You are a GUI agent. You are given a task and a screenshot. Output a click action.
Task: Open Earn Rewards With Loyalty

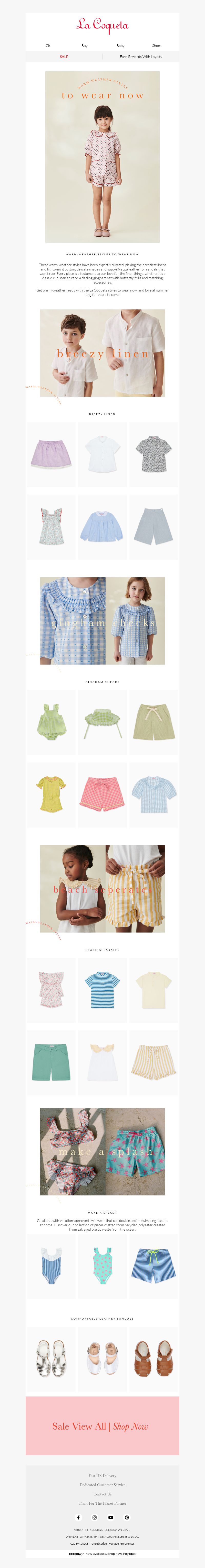(x=140, y=57)
